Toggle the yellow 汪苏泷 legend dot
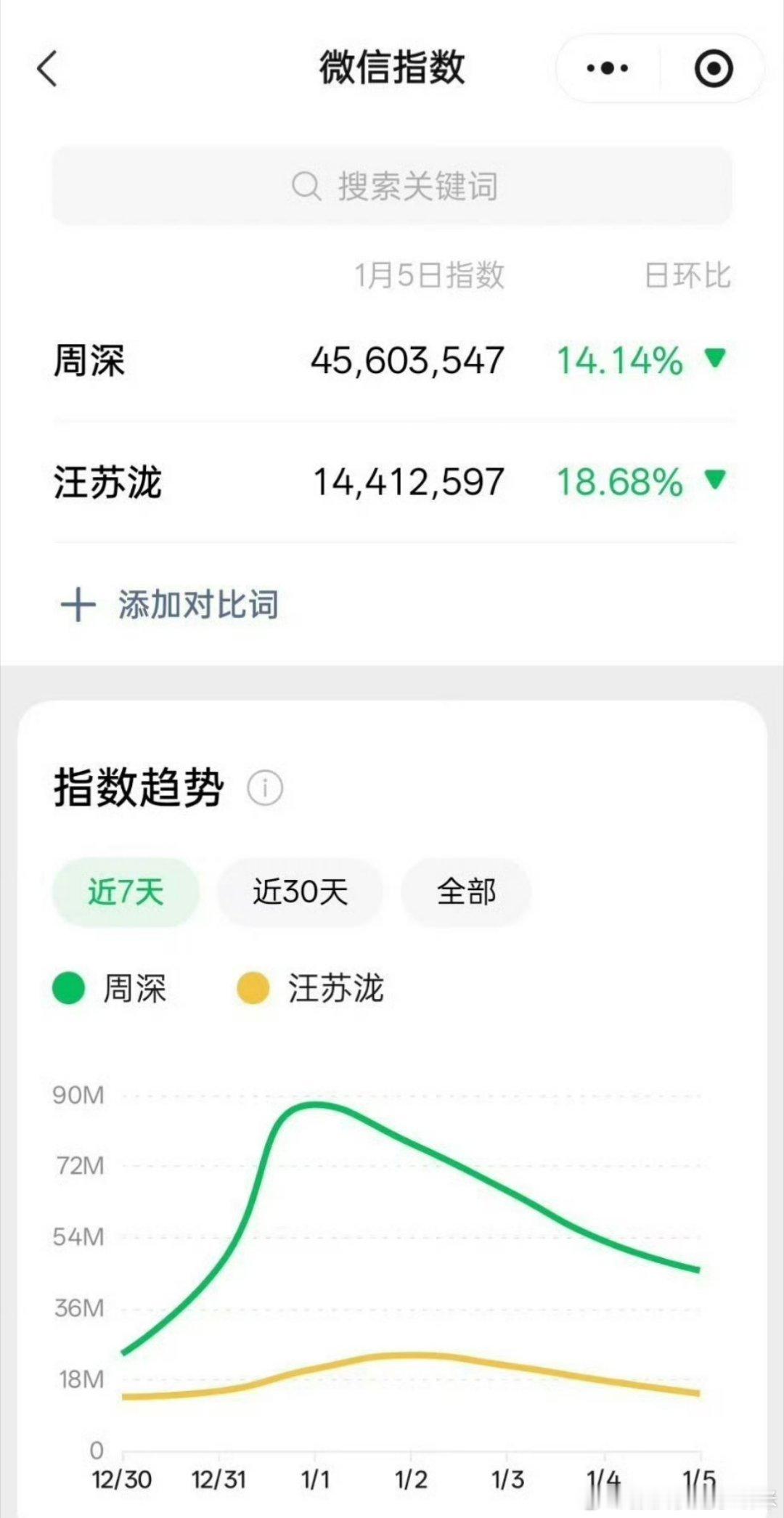The width and height of the screenshot is (784, 1518). [x=253, y=987]
